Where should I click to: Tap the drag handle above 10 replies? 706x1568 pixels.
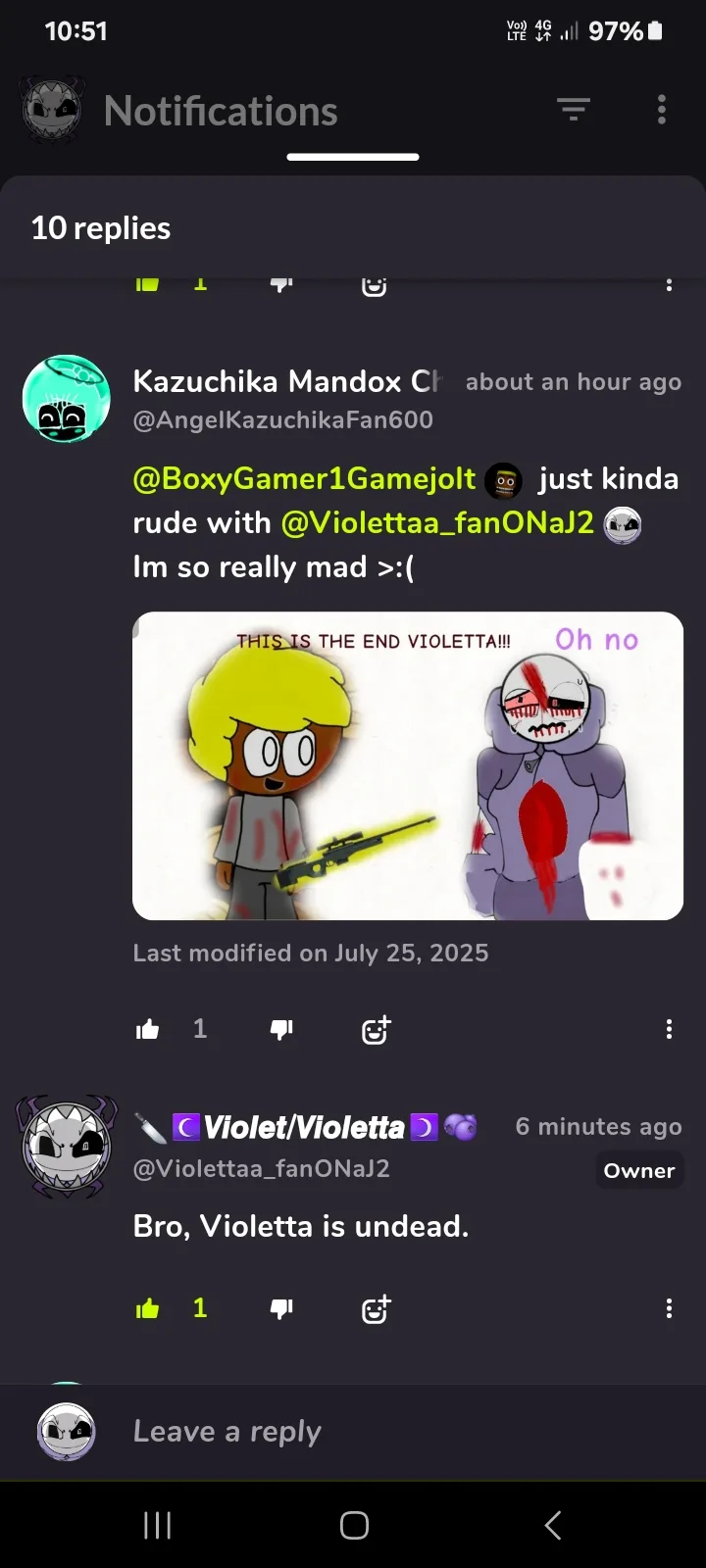[x=353, y=157]
